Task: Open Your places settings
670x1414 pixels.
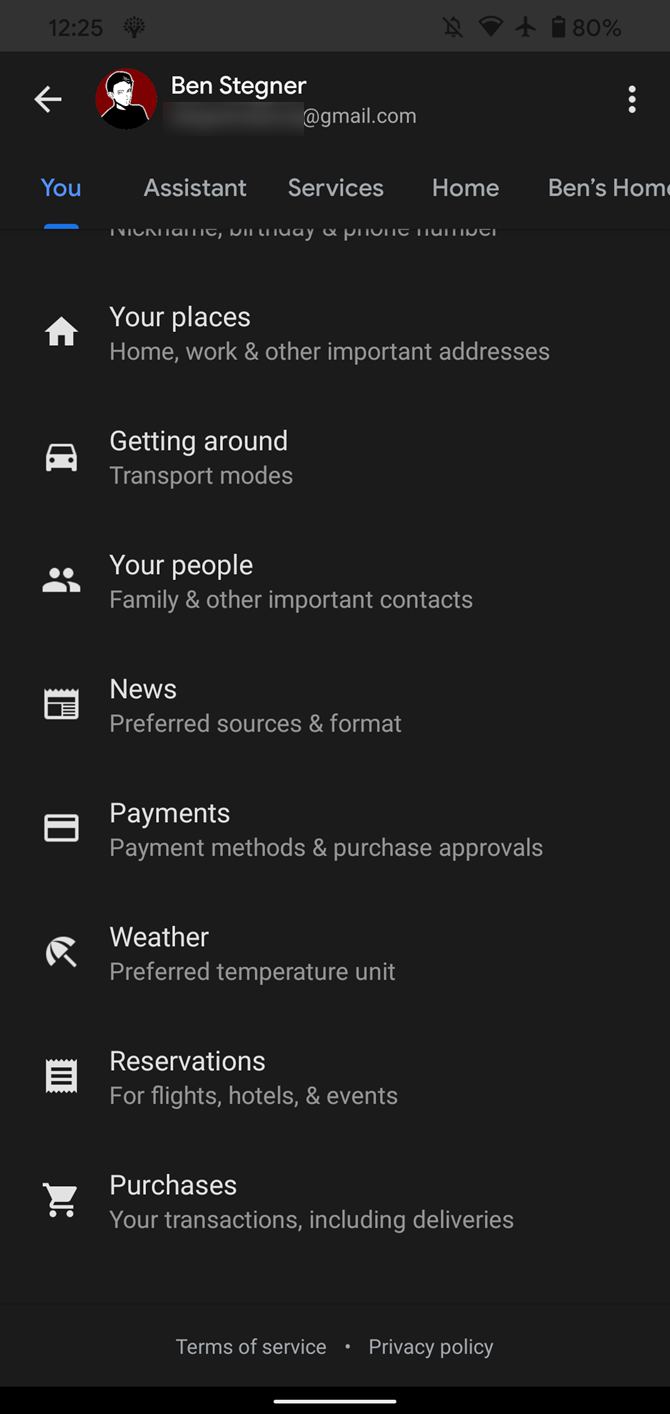Action: point(335,334)
